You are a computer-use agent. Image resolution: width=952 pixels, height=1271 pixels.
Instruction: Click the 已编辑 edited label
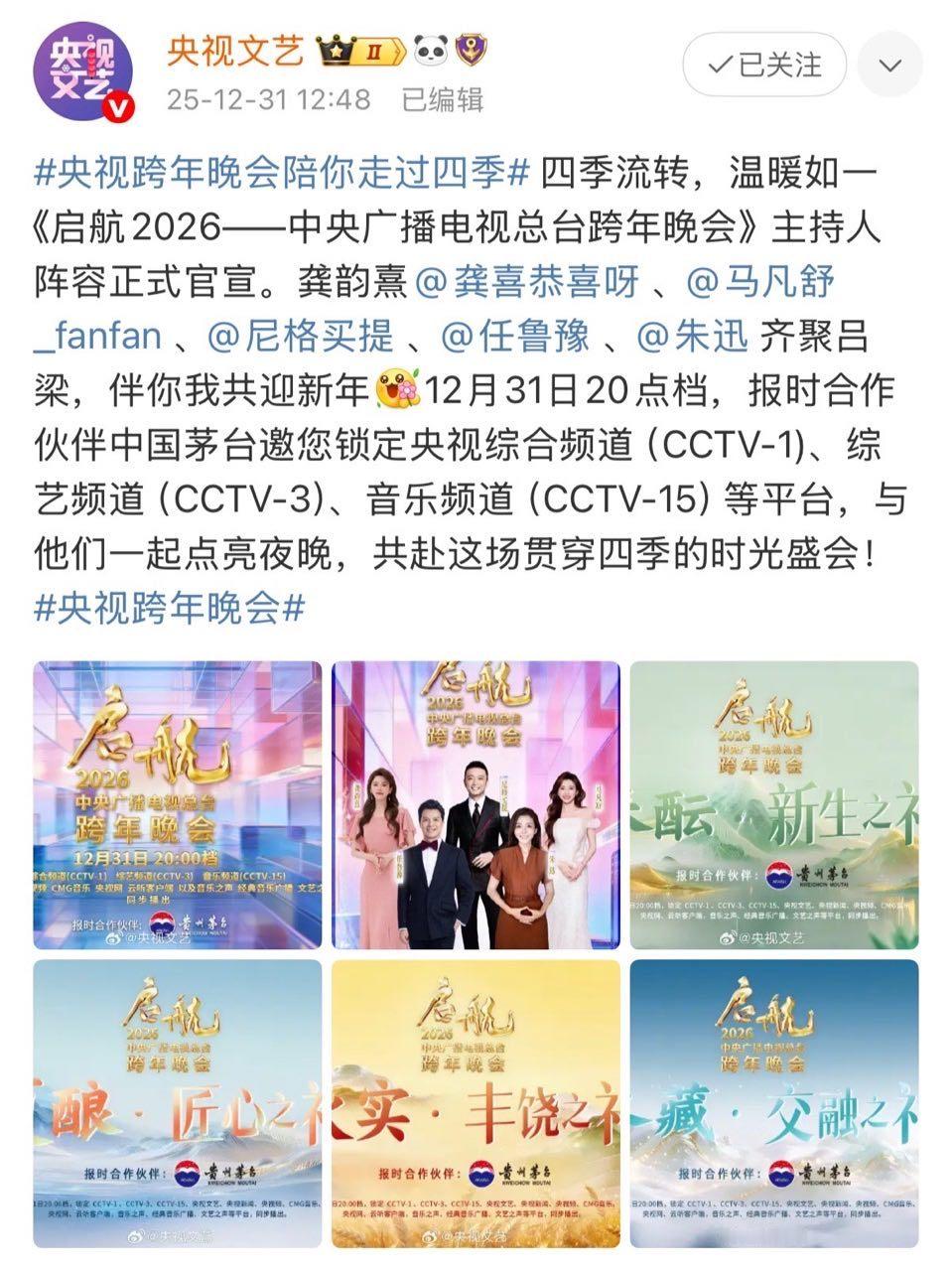[438, 99]
